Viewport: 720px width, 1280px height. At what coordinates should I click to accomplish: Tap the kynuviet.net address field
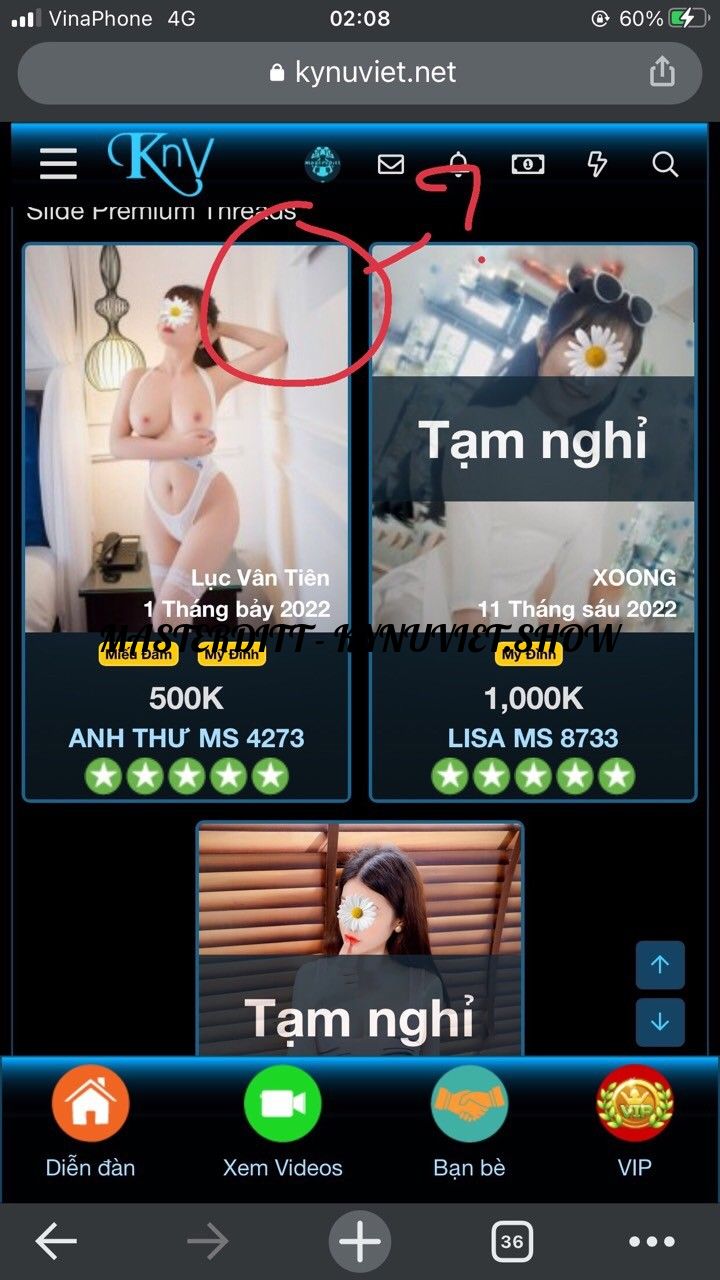pyautogui.click(x=360, y=72)
